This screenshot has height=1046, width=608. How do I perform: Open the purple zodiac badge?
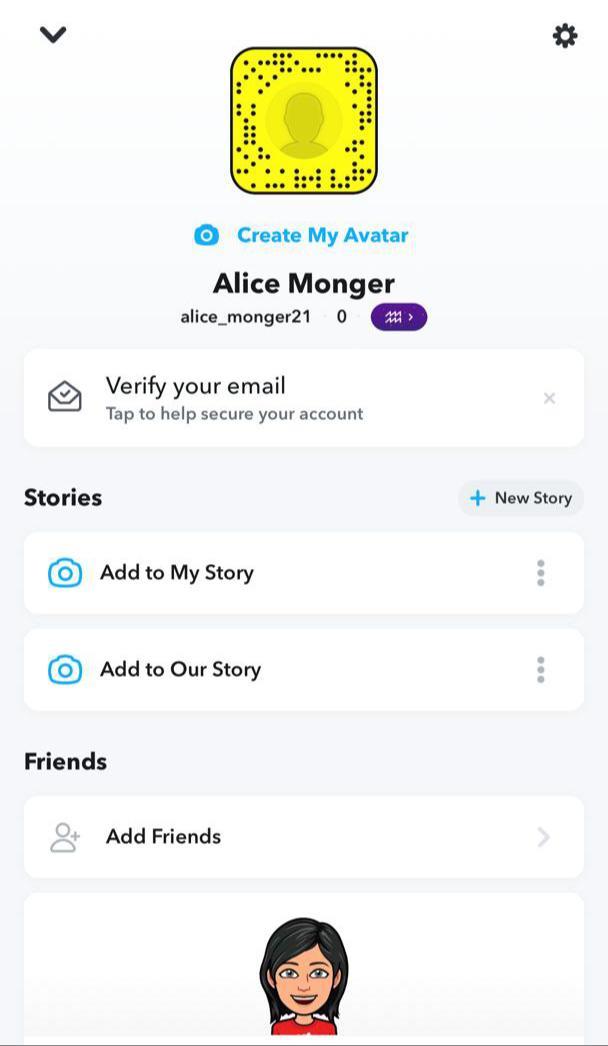pos(399,317)
